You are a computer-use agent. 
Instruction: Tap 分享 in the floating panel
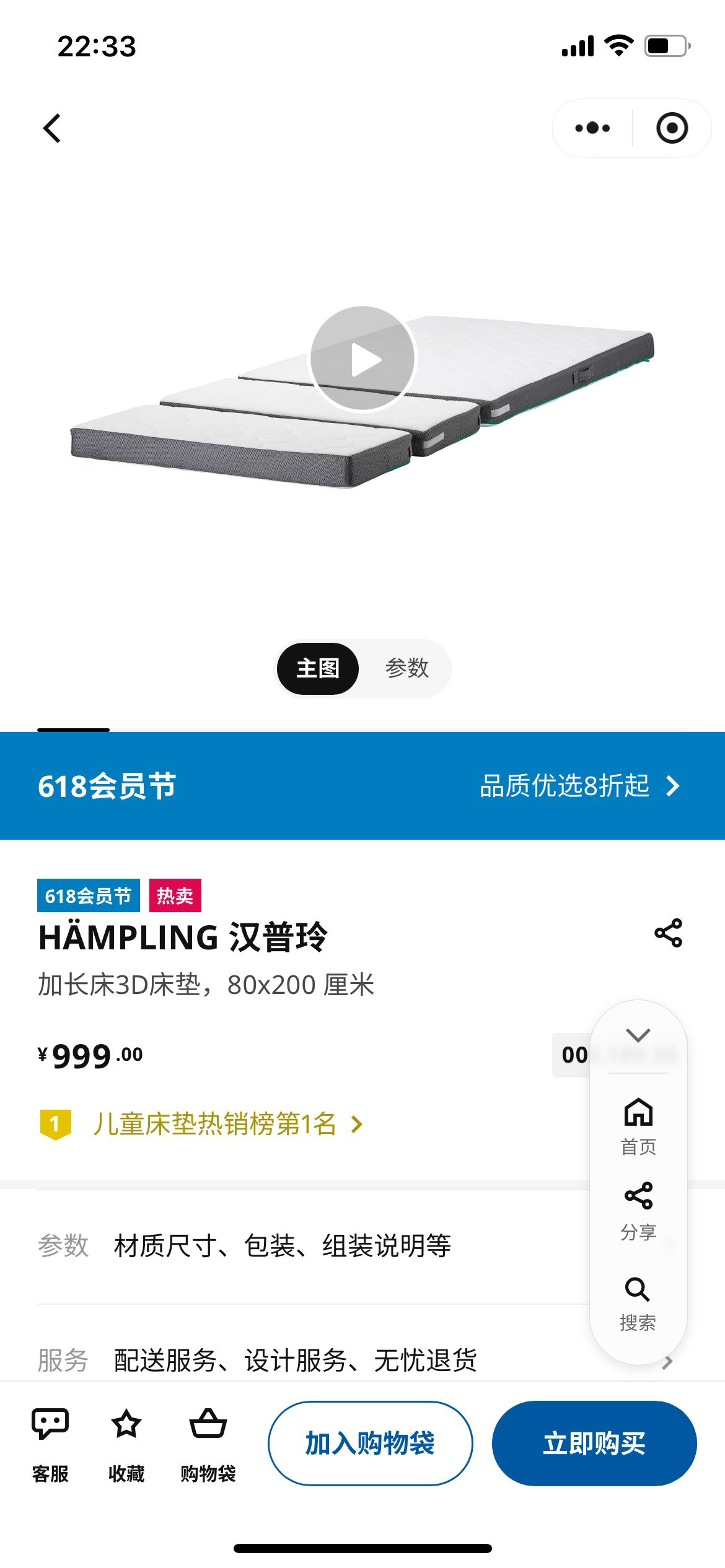click(638, 1211)
